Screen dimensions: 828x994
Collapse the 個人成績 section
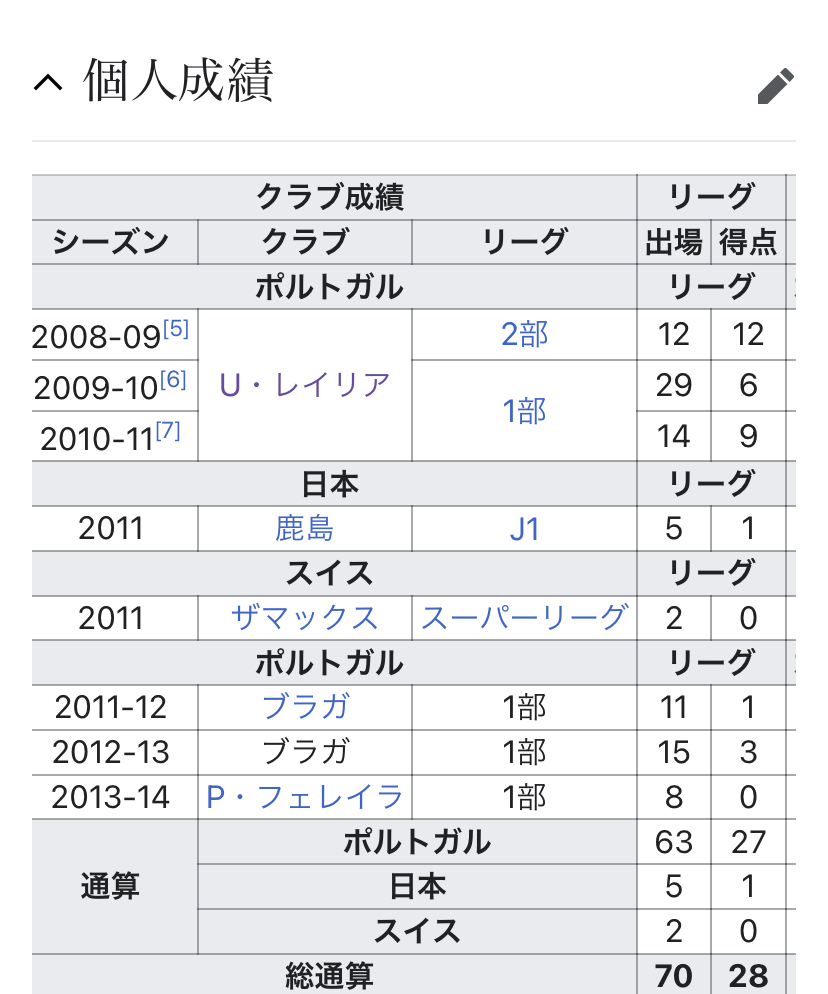tap(47, 84)
